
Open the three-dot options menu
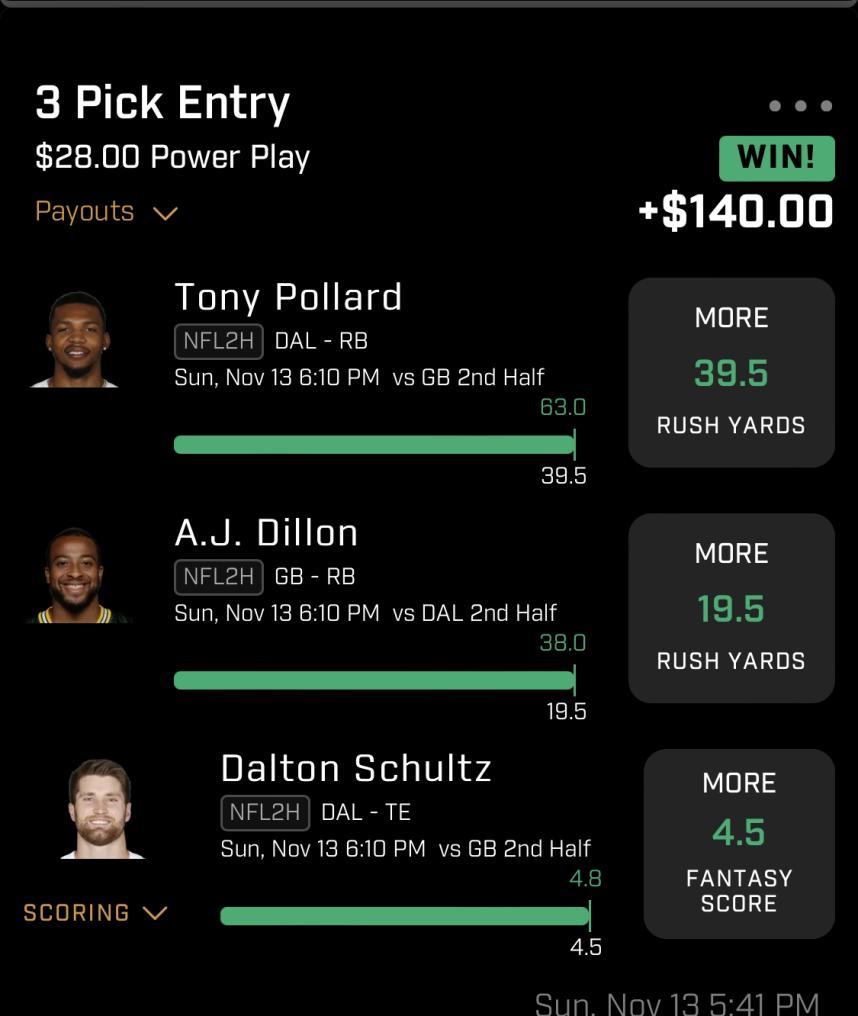tap(799, 103)
